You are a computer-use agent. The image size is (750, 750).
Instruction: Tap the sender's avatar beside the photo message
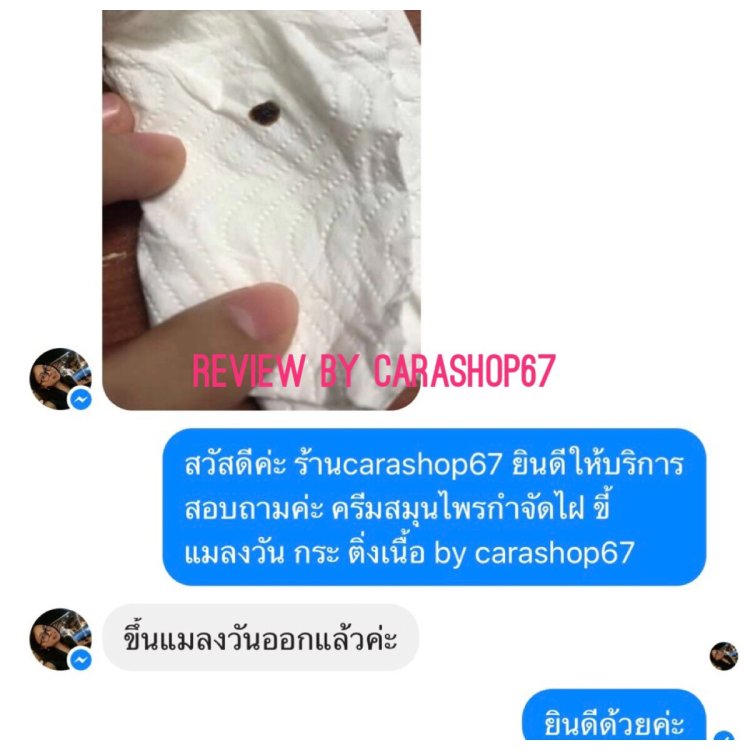point(61,379)
